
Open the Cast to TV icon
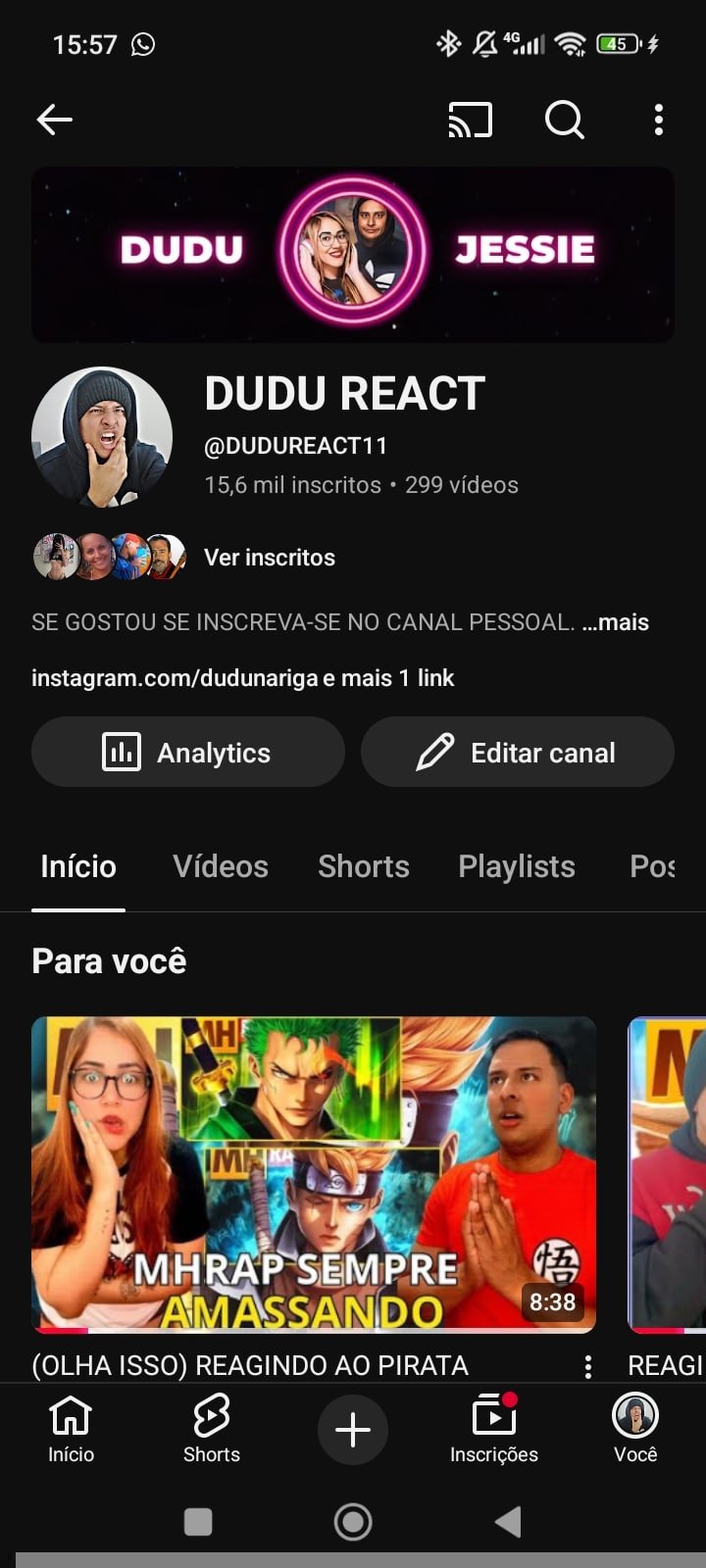click(470, 121)
